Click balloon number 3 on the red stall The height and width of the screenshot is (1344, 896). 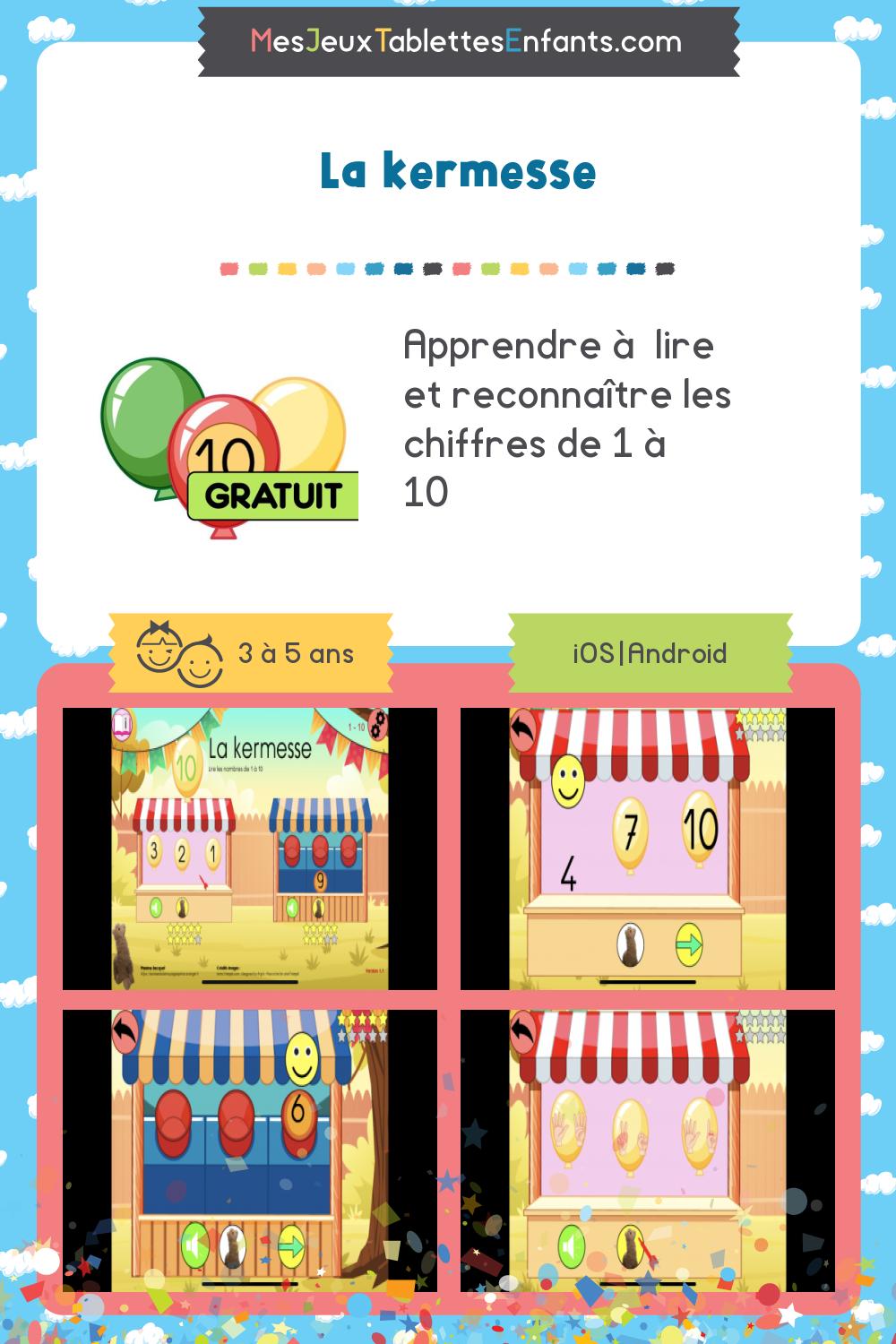pyautogui.click(x=153, y=849)
